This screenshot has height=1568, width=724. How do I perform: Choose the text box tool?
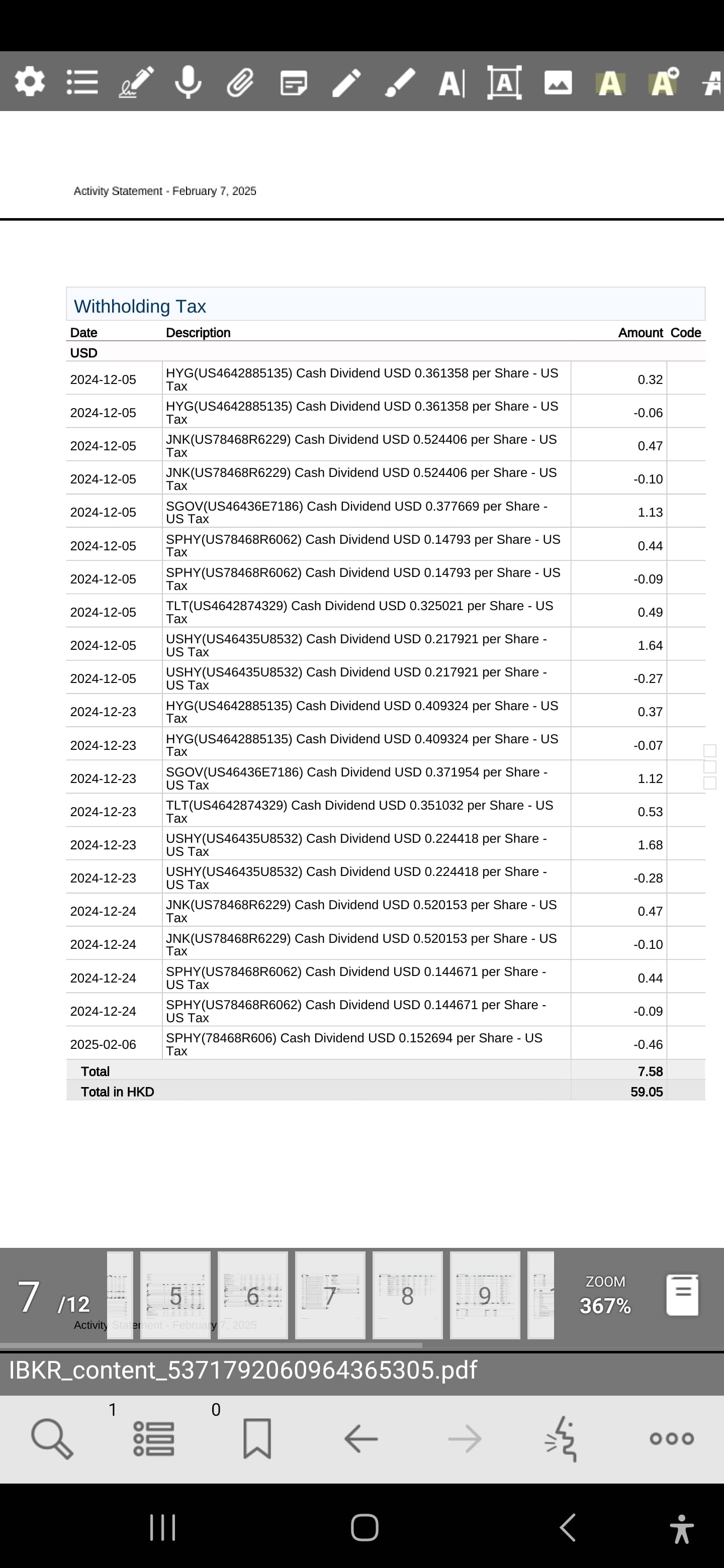(x=504, y=82)
